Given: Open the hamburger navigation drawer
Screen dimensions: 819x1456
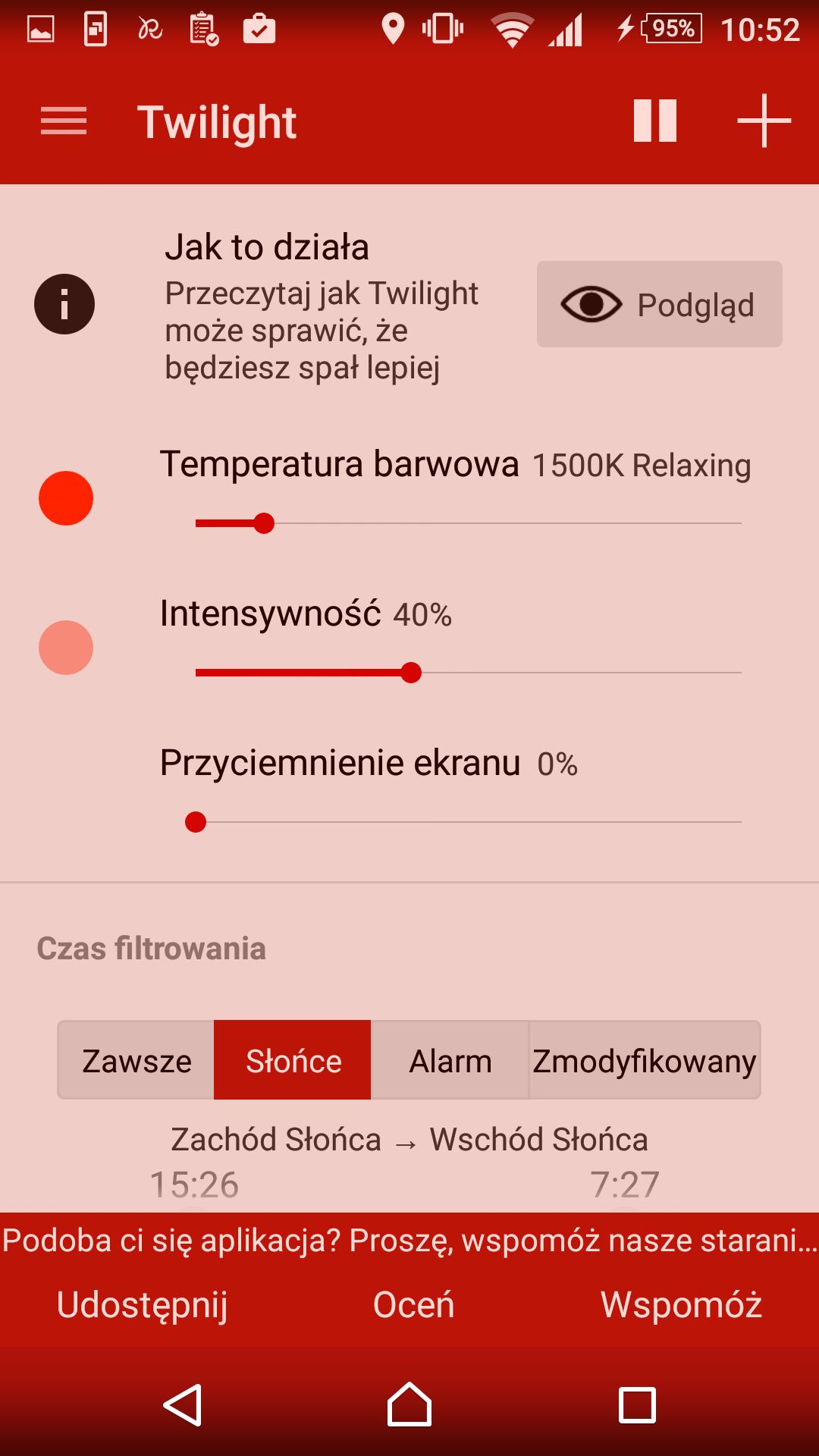Looking at the screenshot, I should point(64,121).
